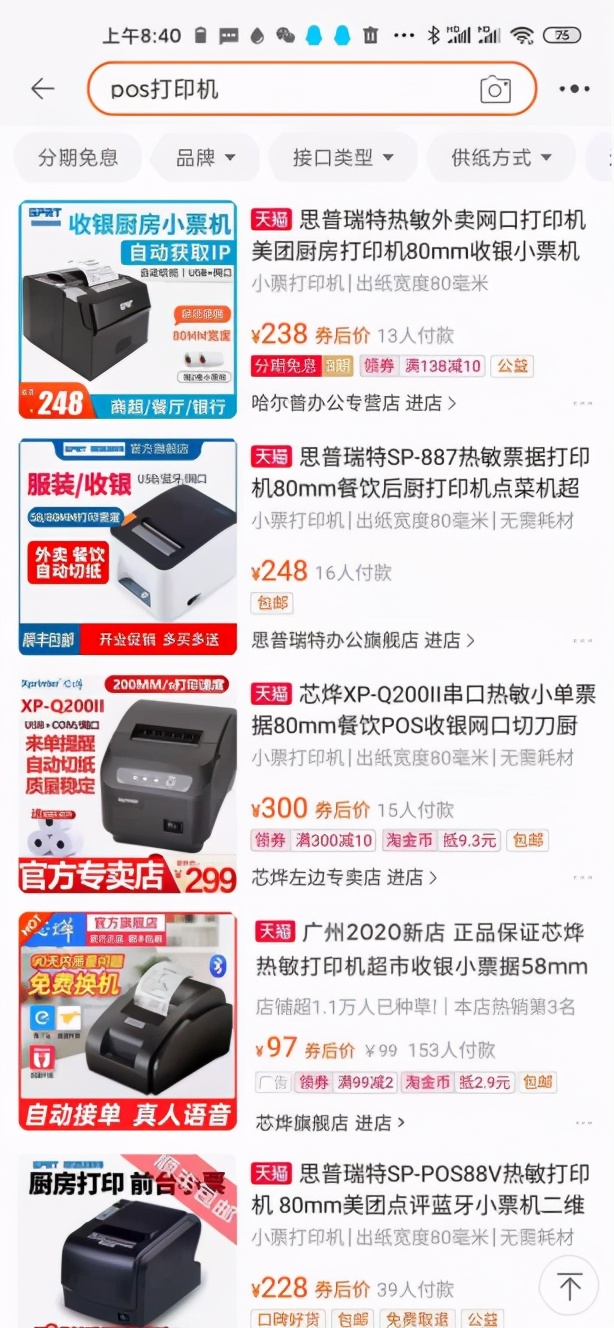Screen dimensions: 614x1328
Task: Expand the 供纸方式 filter dropdown
Action: pos(501,157)
